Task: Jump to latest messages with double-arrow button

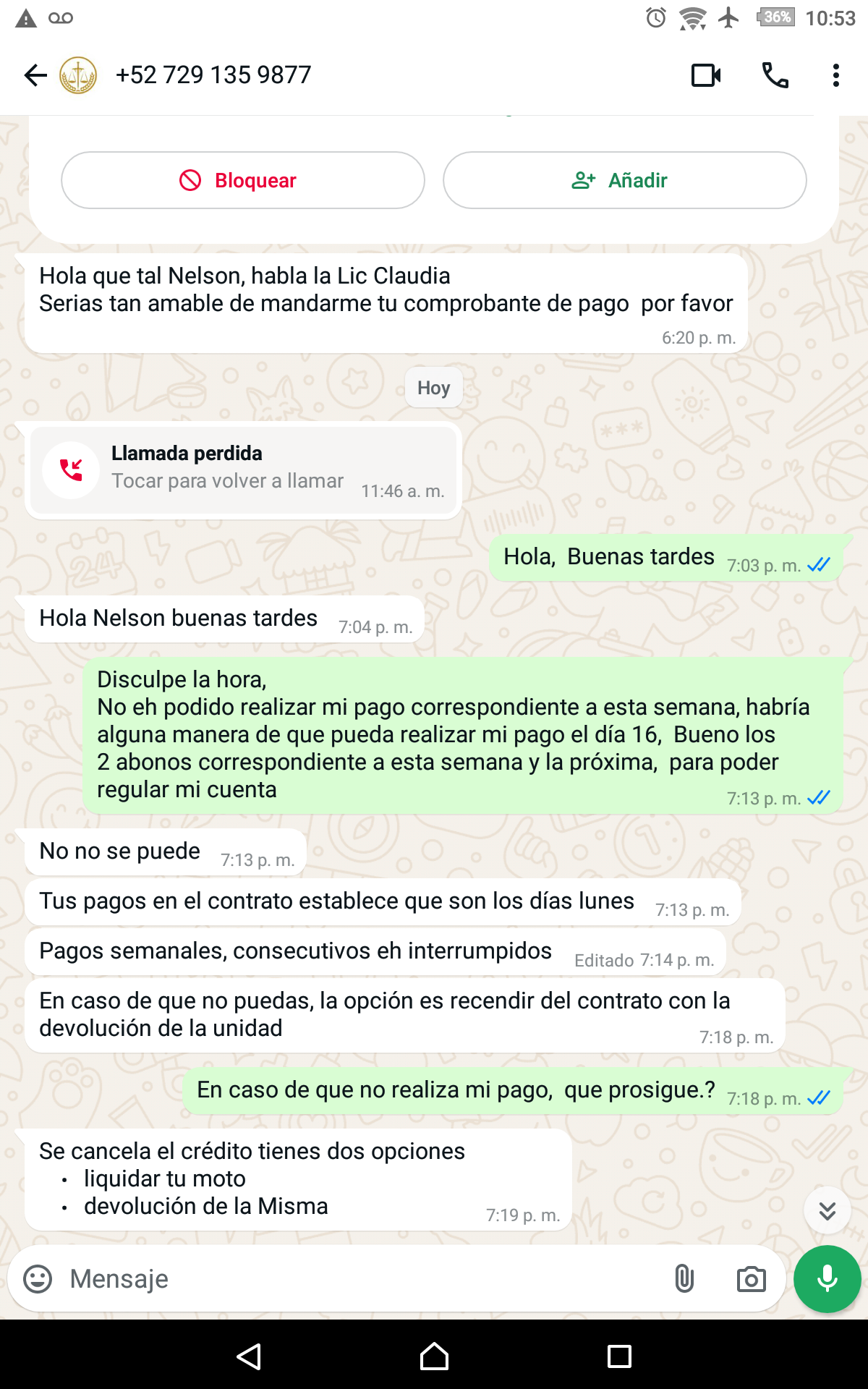Action: [827, 1211]
